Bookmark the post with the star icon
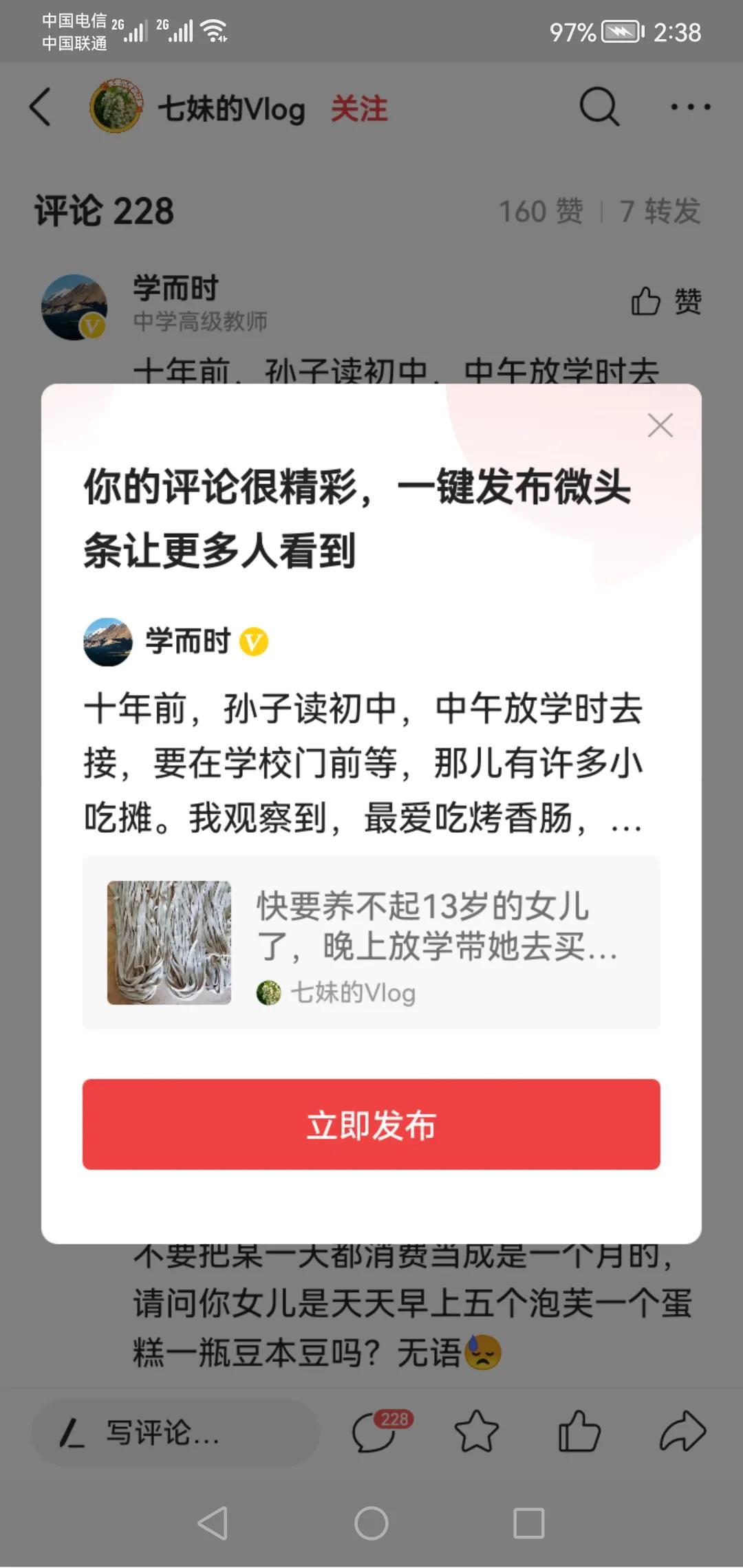The image size is (743, 1568). coord(476,1432)
